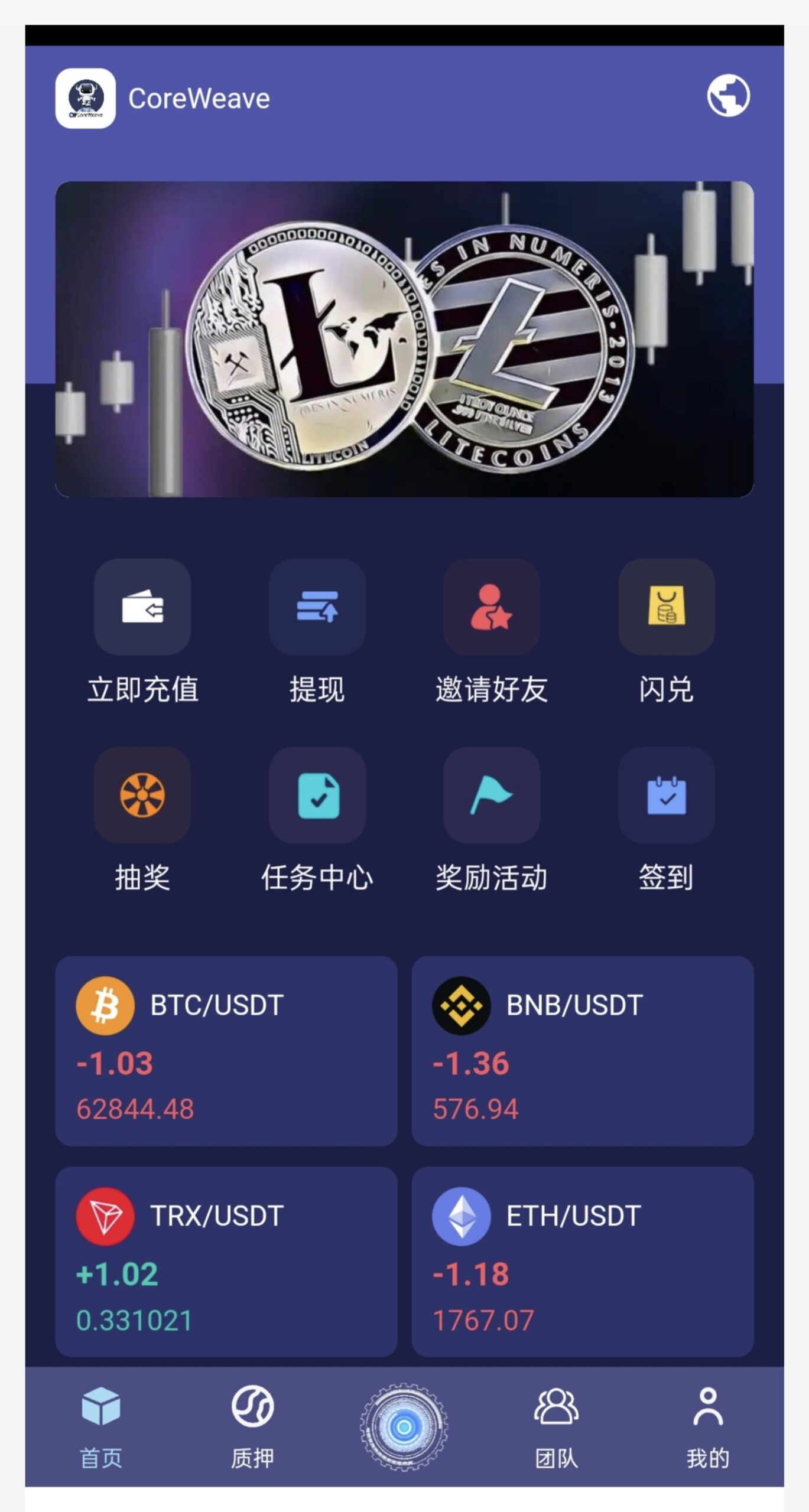The width and height of the screenshot is (809, 1512).
Task: Tap 签到 for daily check-in
Action: coord(667,820)
